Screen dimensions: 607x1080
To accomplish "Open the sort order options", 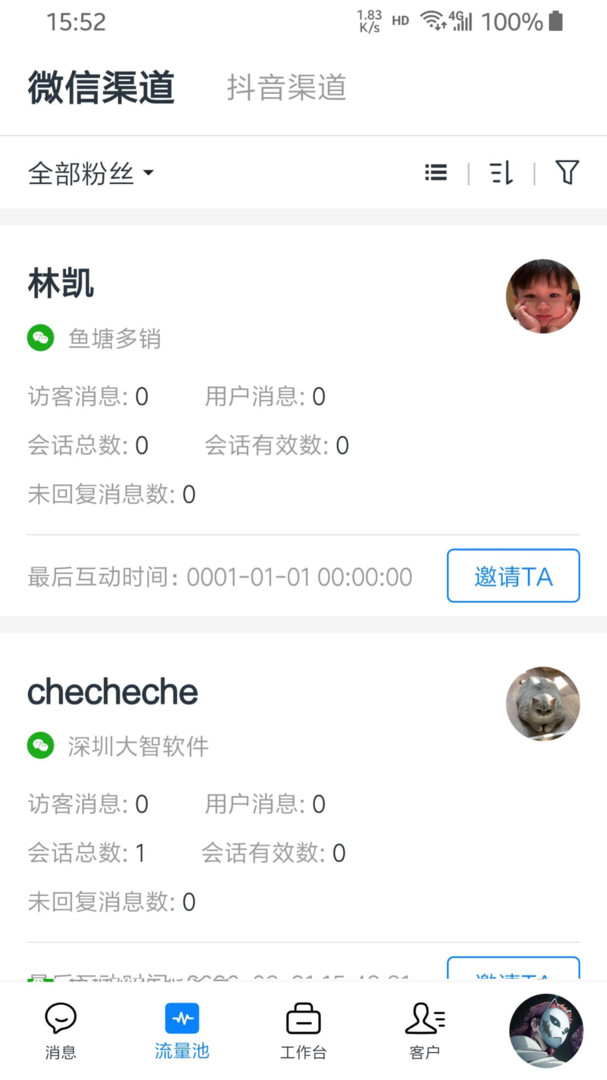I will (501, 173).
